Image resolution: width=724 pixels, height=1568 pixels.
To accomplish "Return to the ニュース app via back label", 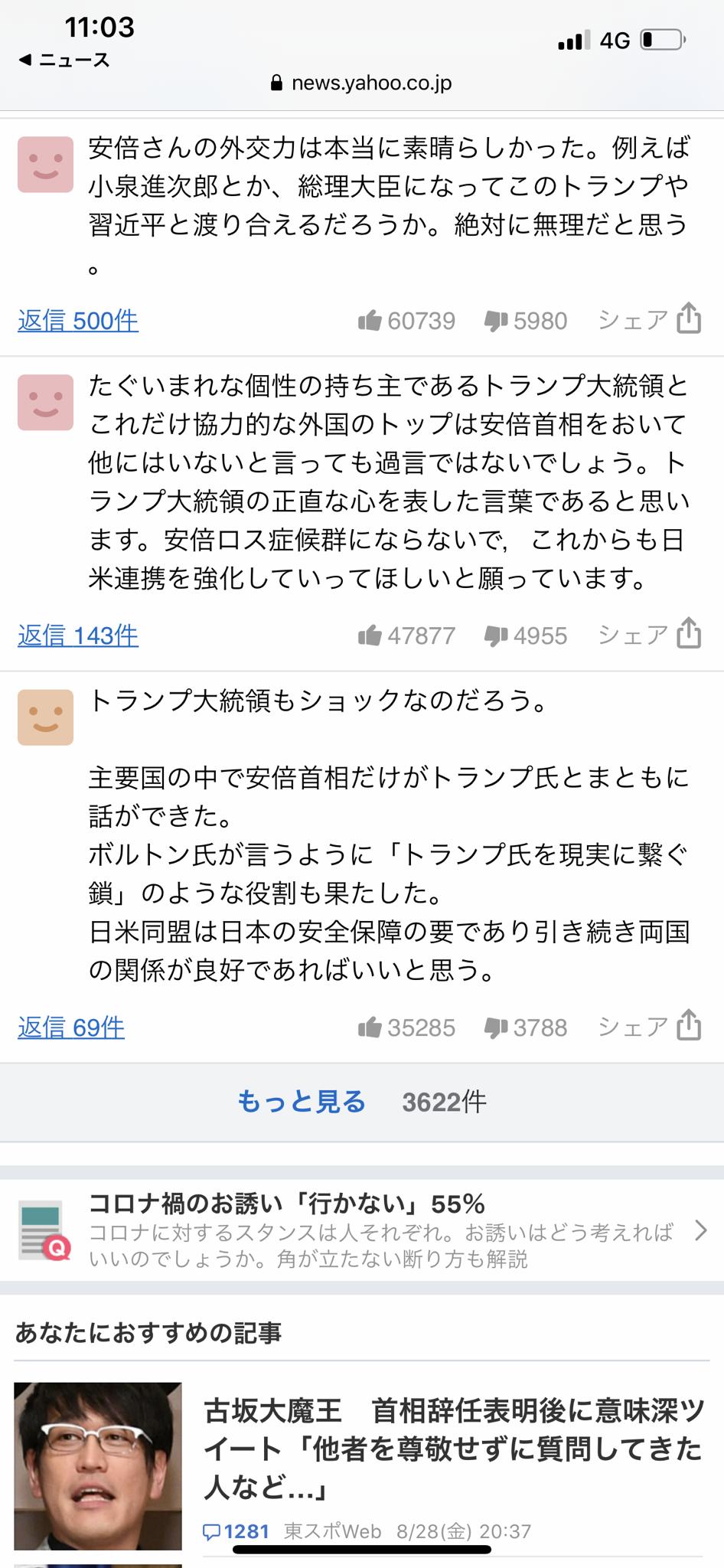I will (x=64, y=60).
